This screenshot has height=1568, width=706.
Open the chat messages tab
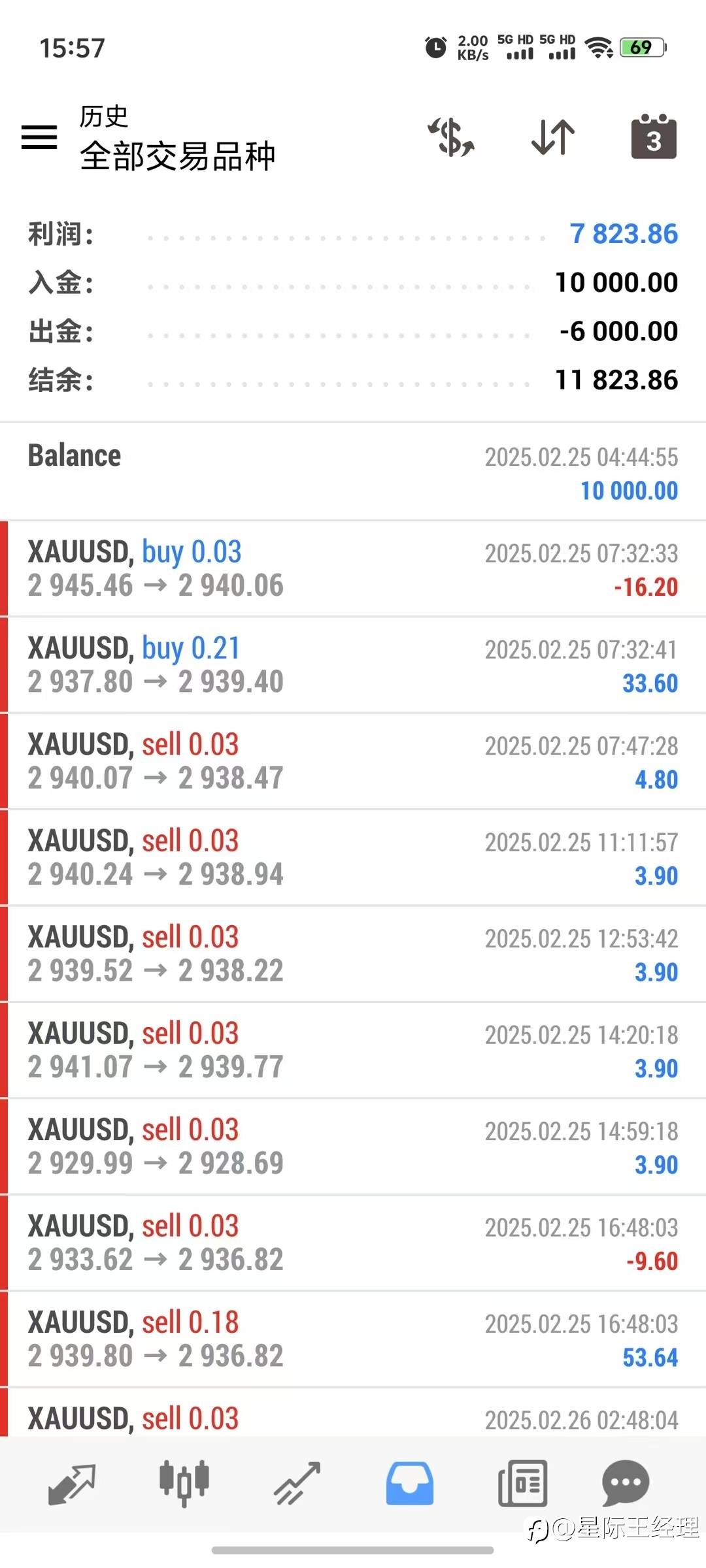625,1483
